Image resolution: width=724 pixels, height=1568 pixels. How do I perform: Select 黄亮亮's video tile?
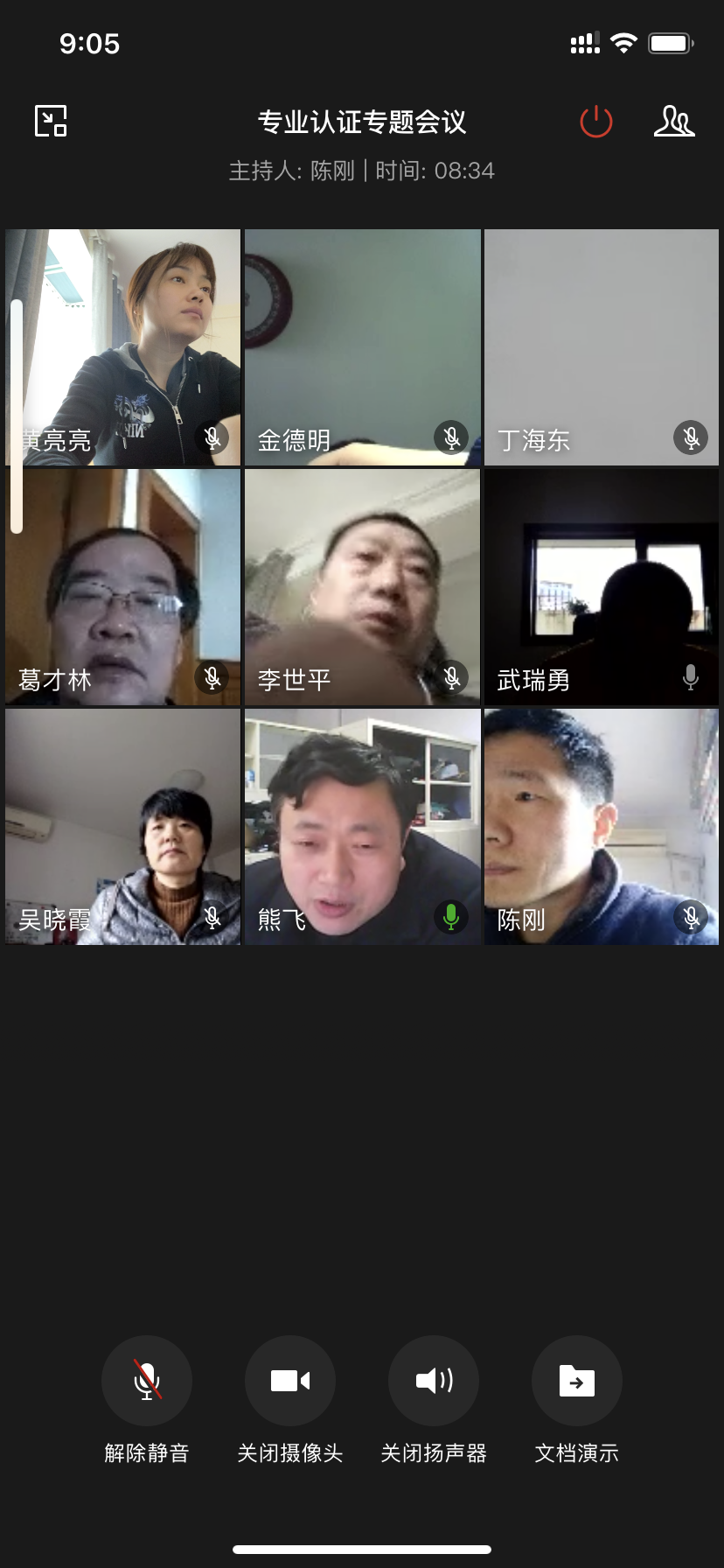pos(123,347)
